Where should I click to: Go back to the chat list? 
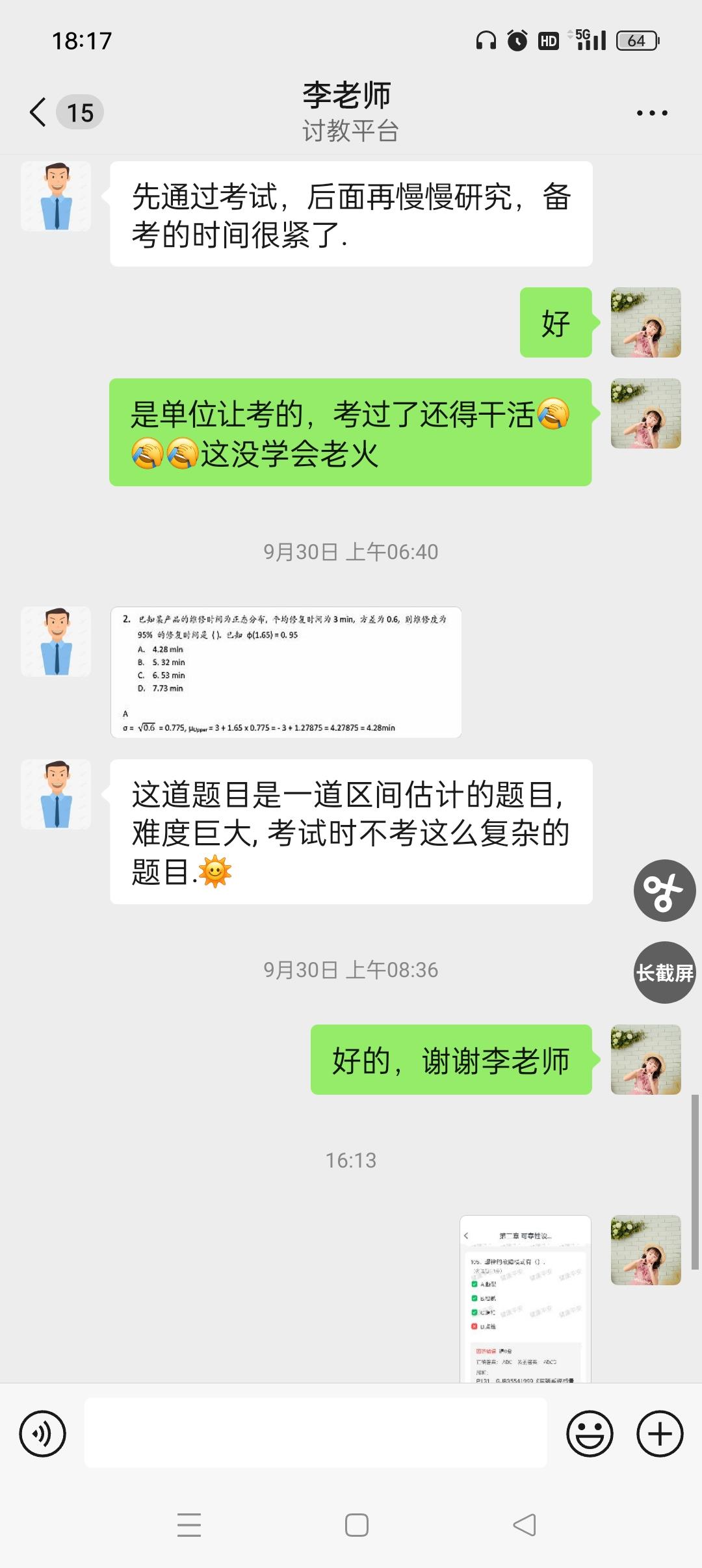point(39,112)
